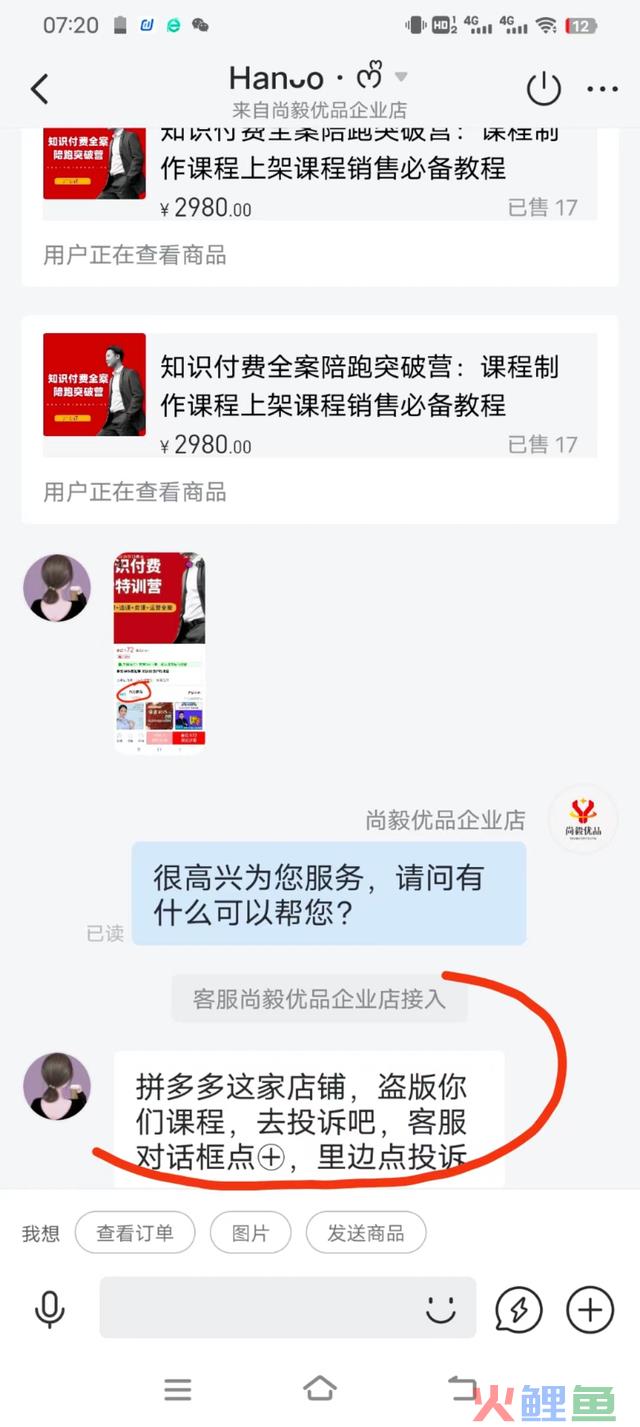Tap the power icon in the header
640x1427 pixels.
click(x=543, y=89)
